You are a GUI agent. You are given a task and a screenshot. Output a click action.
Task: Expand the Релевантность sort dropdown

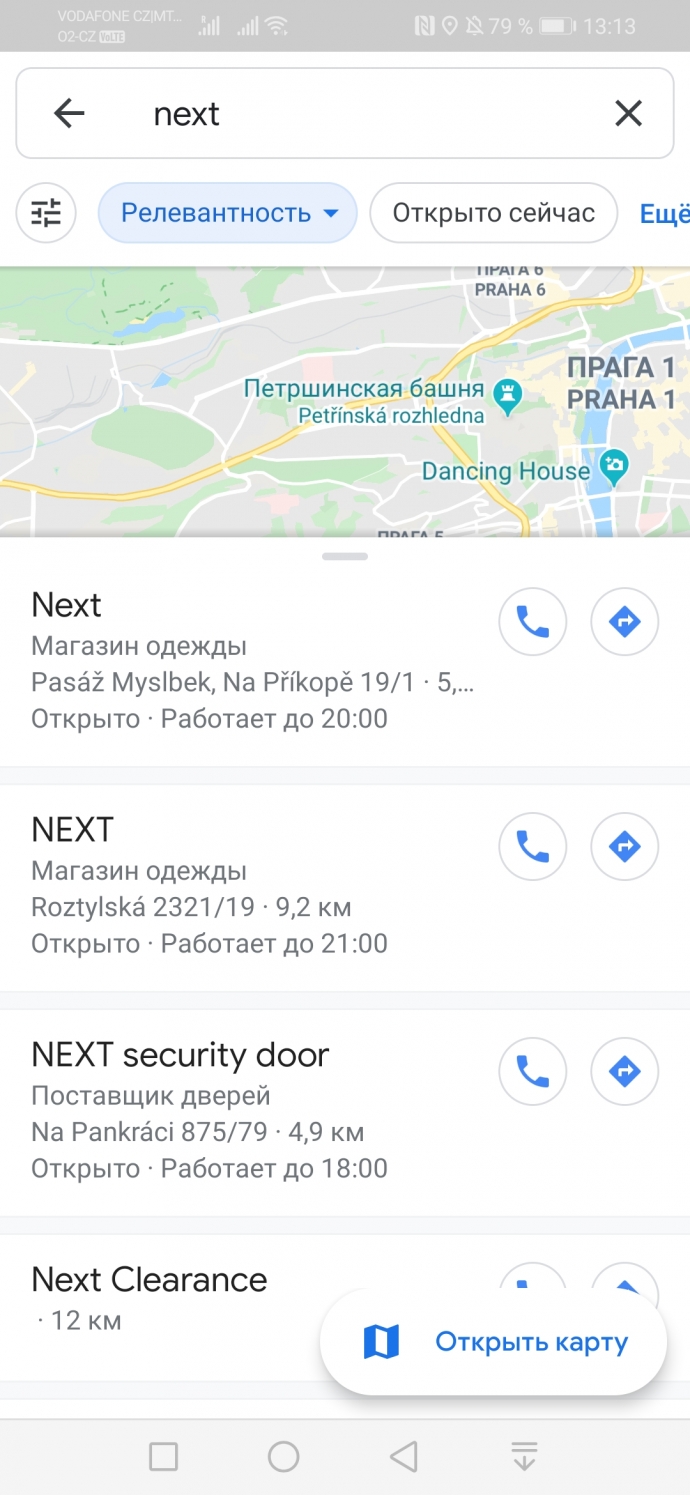point(228,213)
